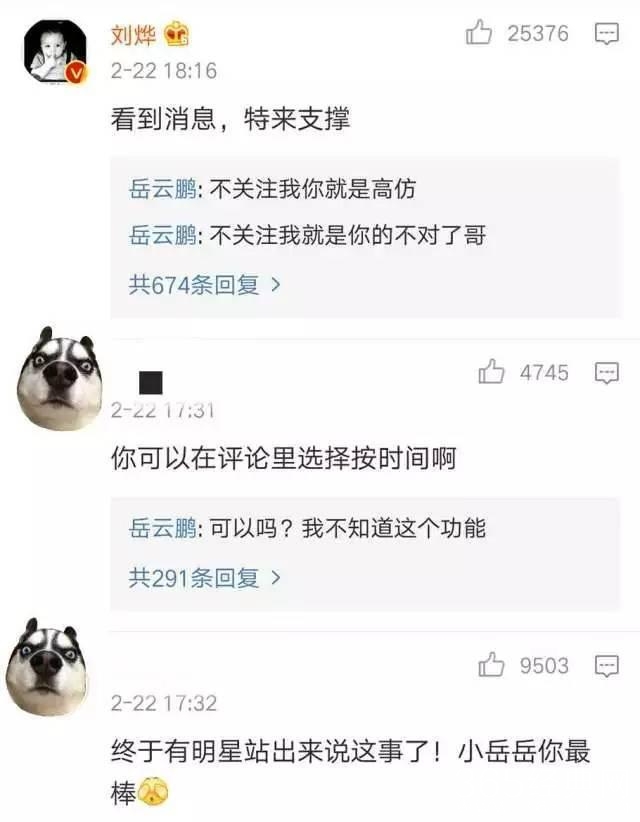Screen dimensions: 640x822
Task: Open 刘烨's username link
Action: pyautogui.click(x=127, y=34)
